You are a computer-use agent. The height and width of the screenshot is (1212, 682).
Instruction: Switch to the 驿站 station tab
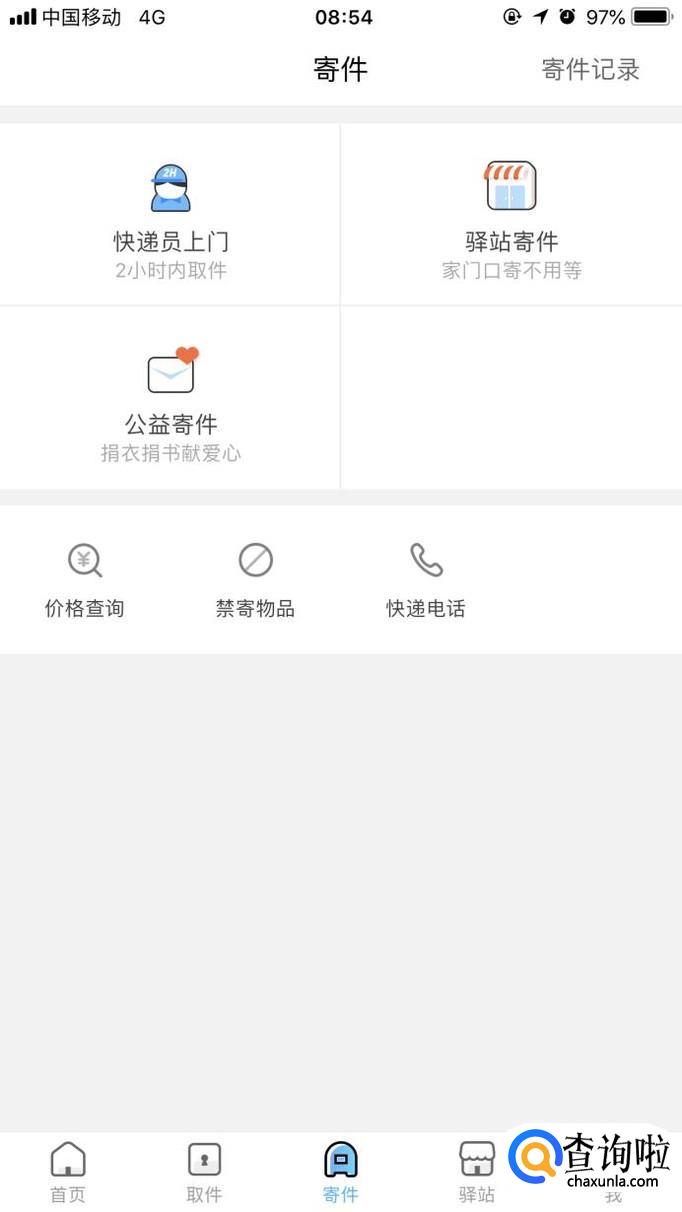pyautogui.click(x=476, y=1172)
